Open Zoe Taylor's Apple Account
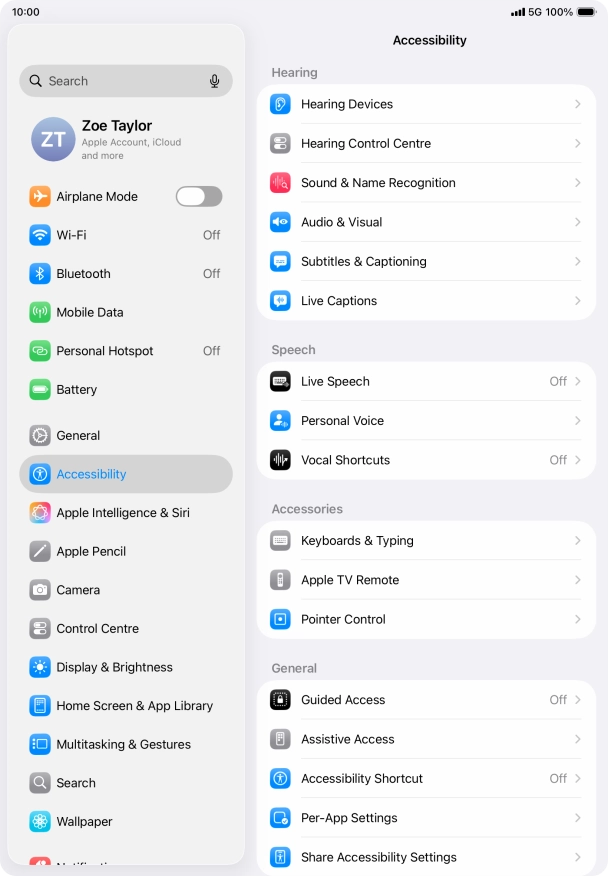This screenshot has height=876, width=608. coord(125,139)
